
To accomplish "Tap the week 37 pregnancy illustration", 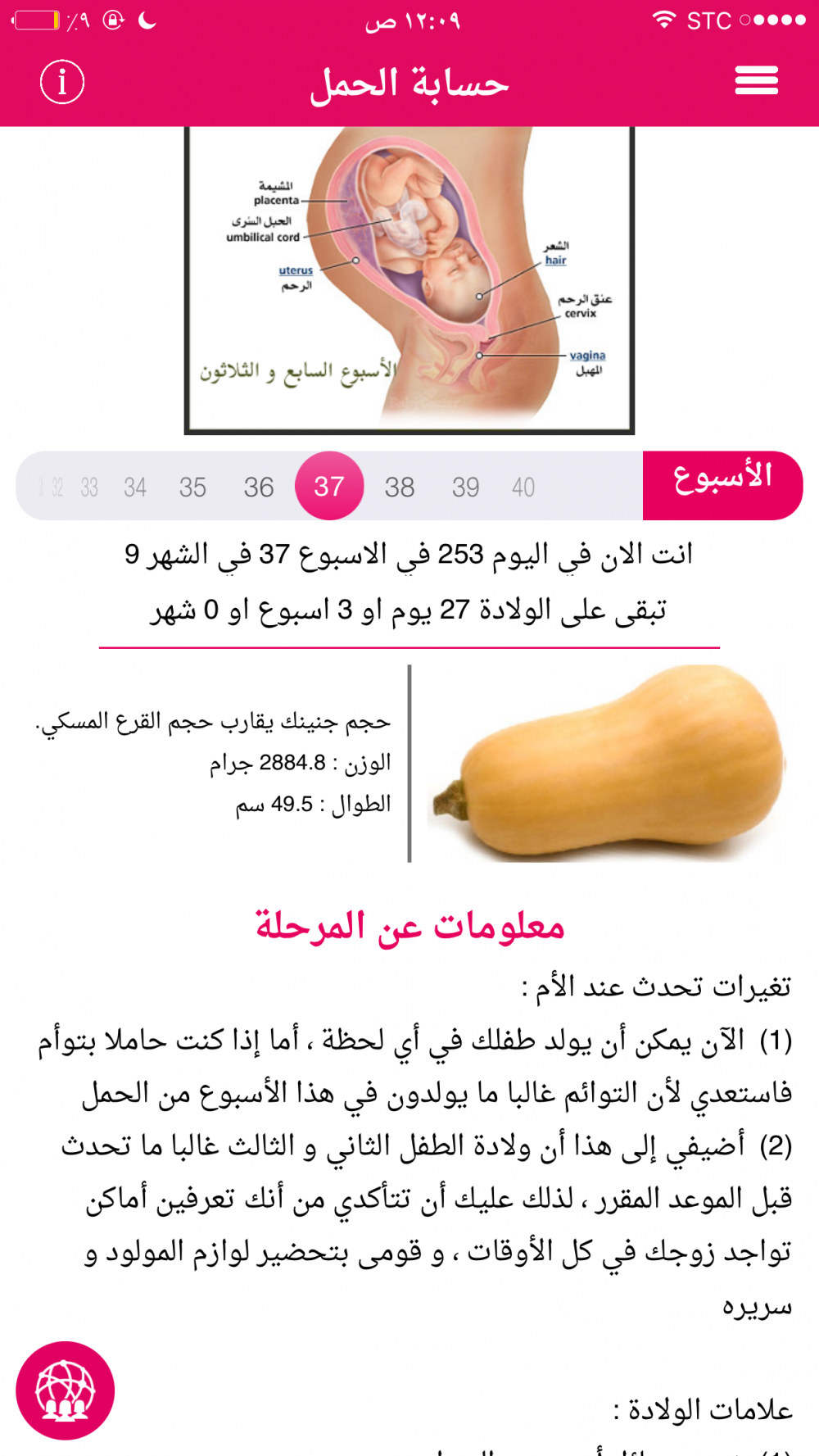I will click(x=409, y=279).
